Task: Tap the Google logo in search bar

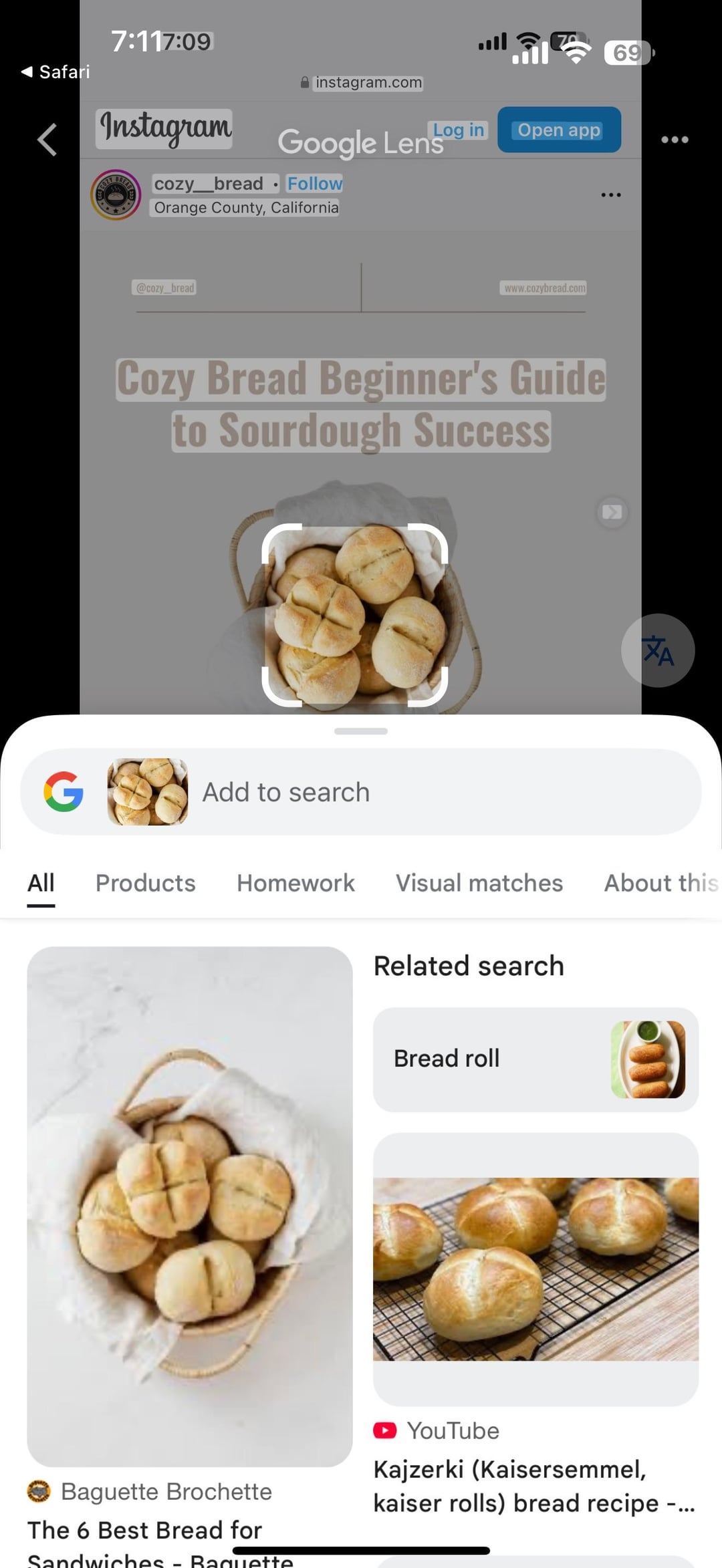Action: (x=64, y=792)
